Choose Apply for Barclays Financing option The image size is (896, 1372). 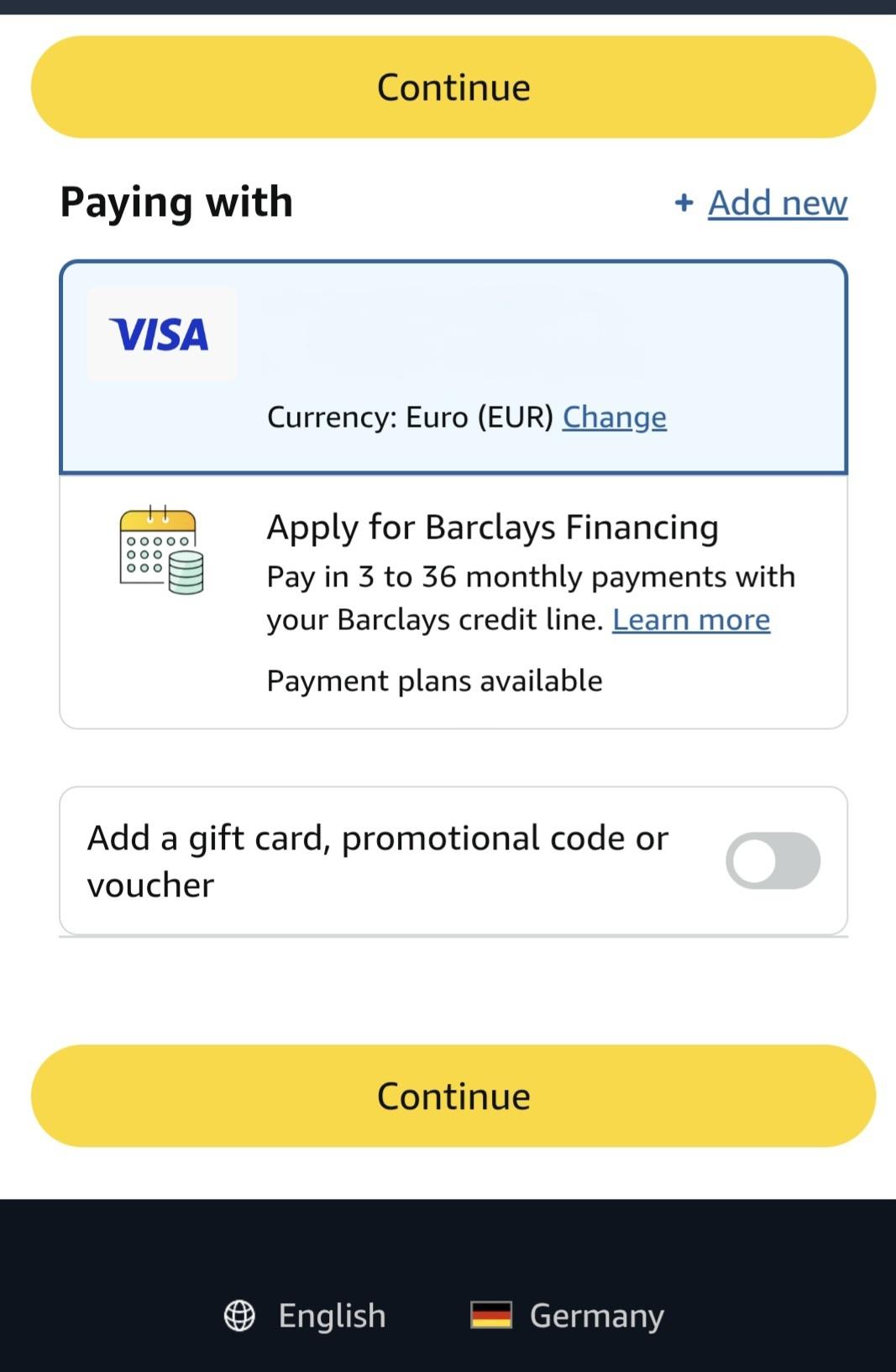[x=492, y=528]
